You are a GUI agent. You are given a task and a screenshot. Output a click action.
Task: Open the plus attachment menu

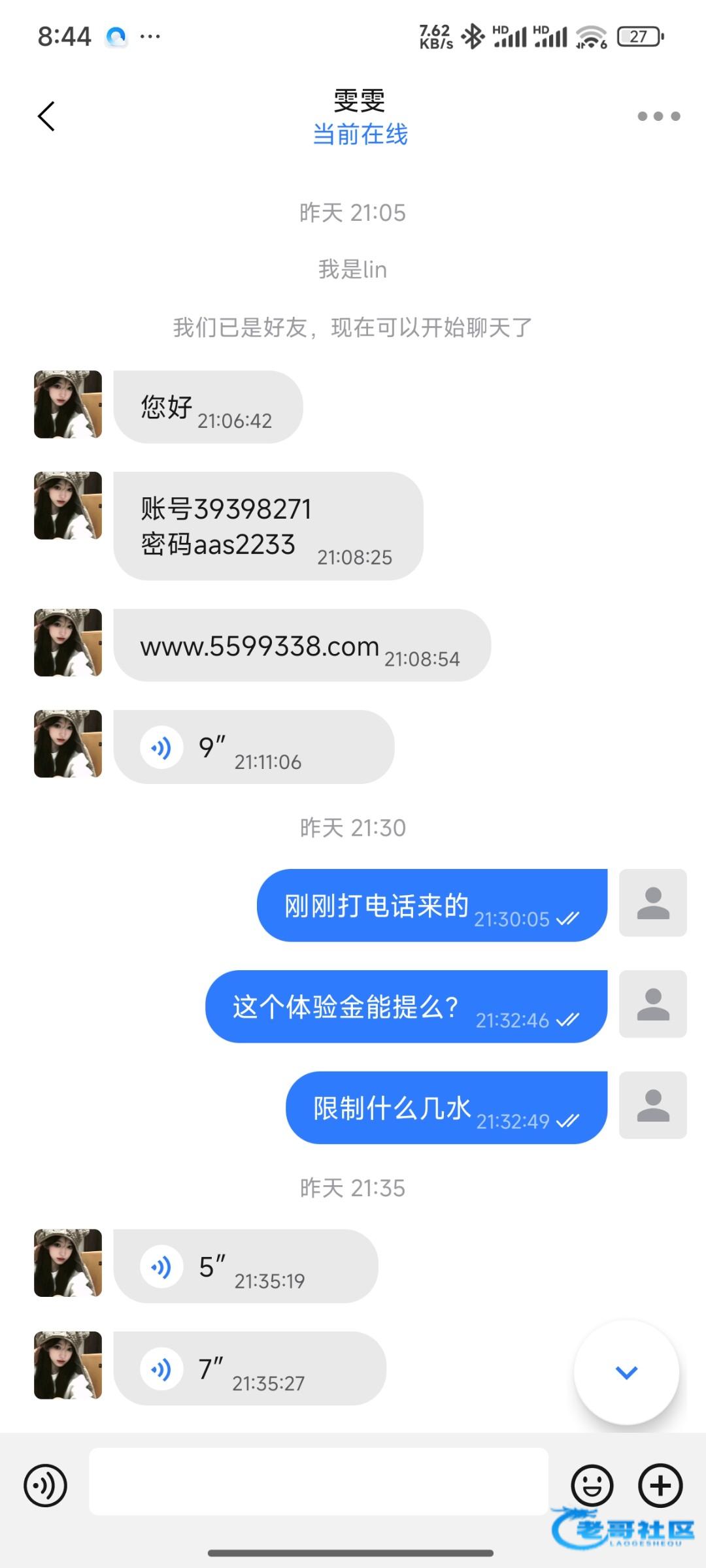pos(660,1485)
